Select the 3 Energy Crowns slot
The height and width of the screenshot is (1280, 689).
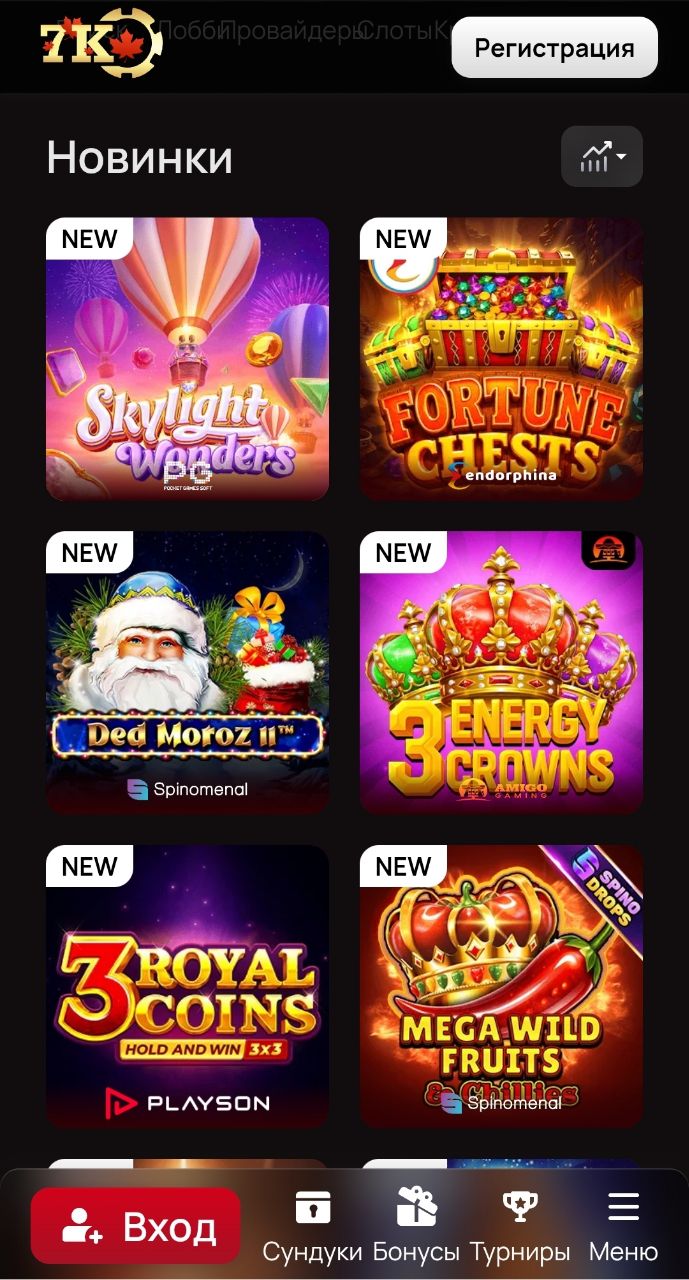[x=501, y=672]
